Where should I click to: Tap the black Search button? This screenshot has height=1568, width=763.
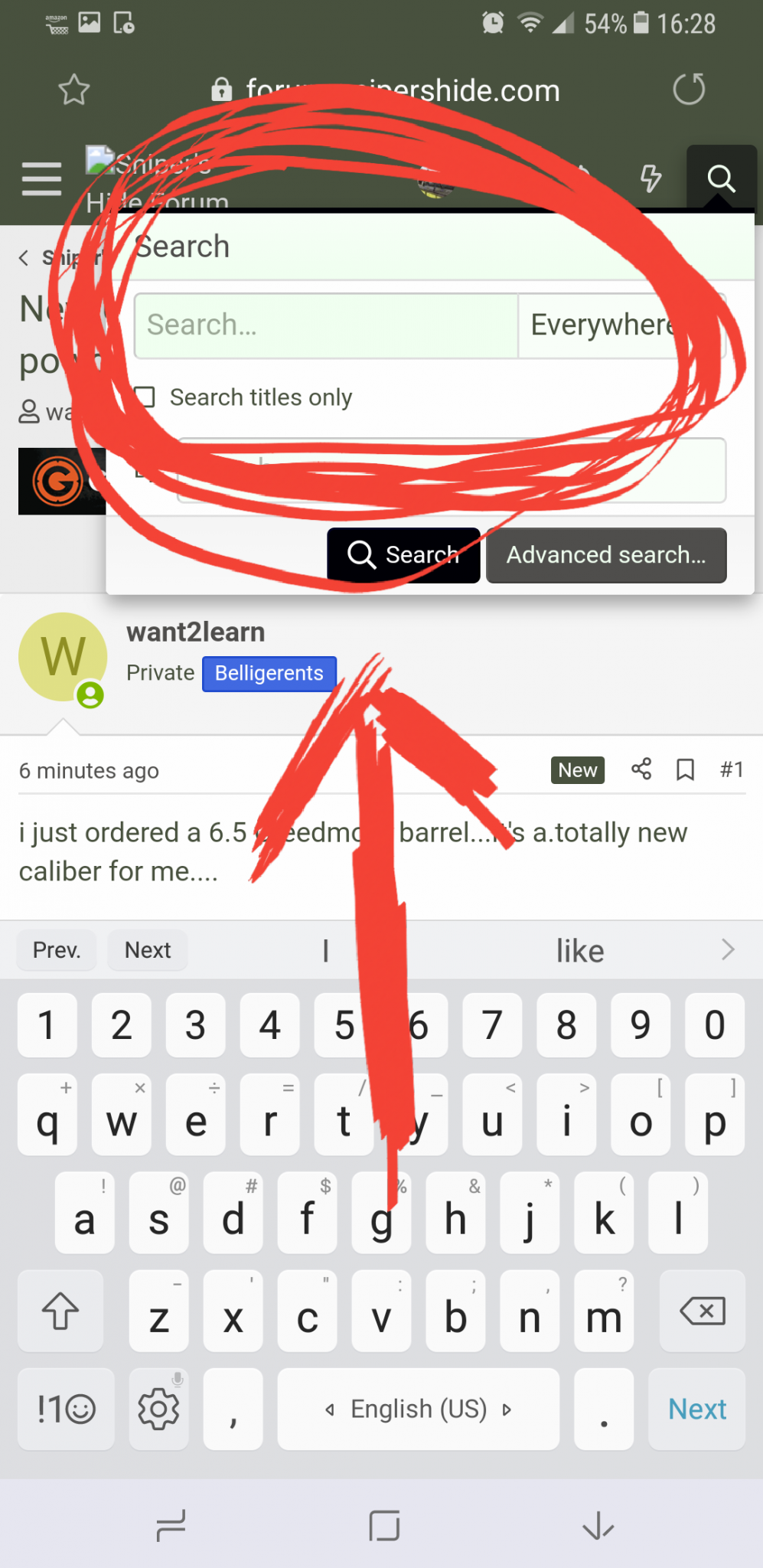click(403, 555)
